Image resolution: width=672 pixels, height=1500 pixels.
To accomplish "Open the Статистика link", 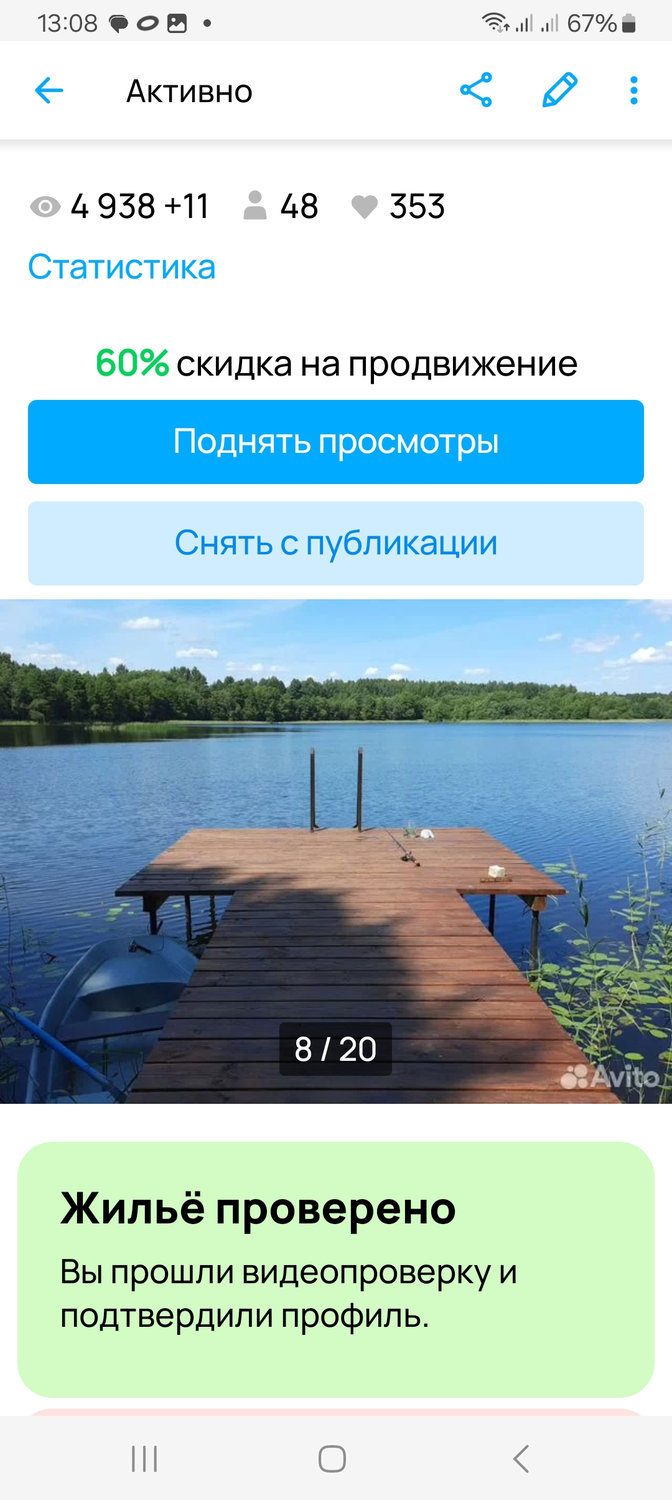I will [122, 267].
